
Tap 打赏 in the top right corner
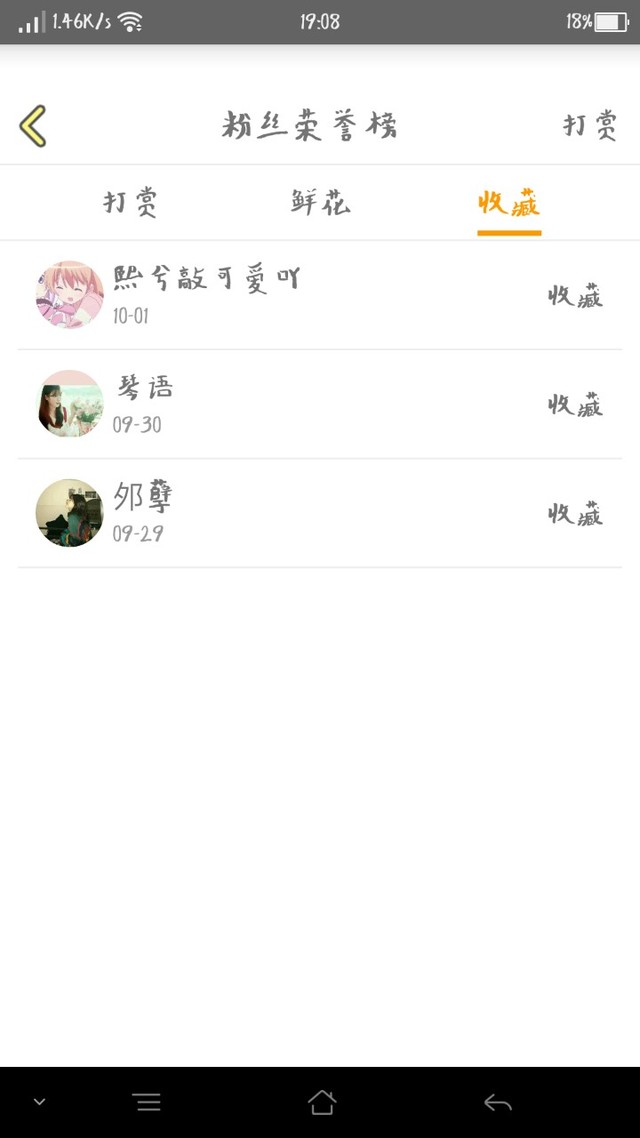pyautogui.click(x=590, y=126)
